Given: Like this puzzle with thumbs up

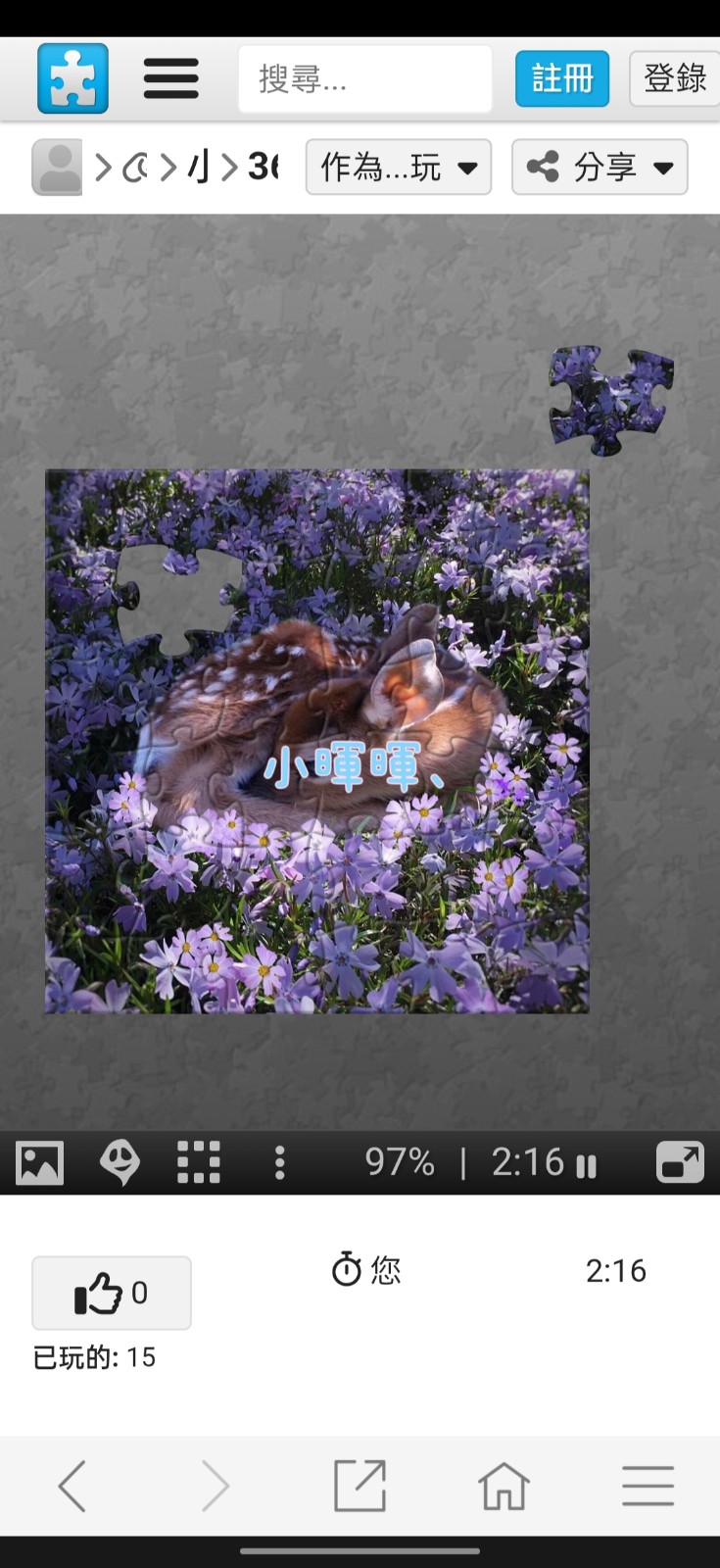Looking at the screenshot, I should coord(111,1293).
